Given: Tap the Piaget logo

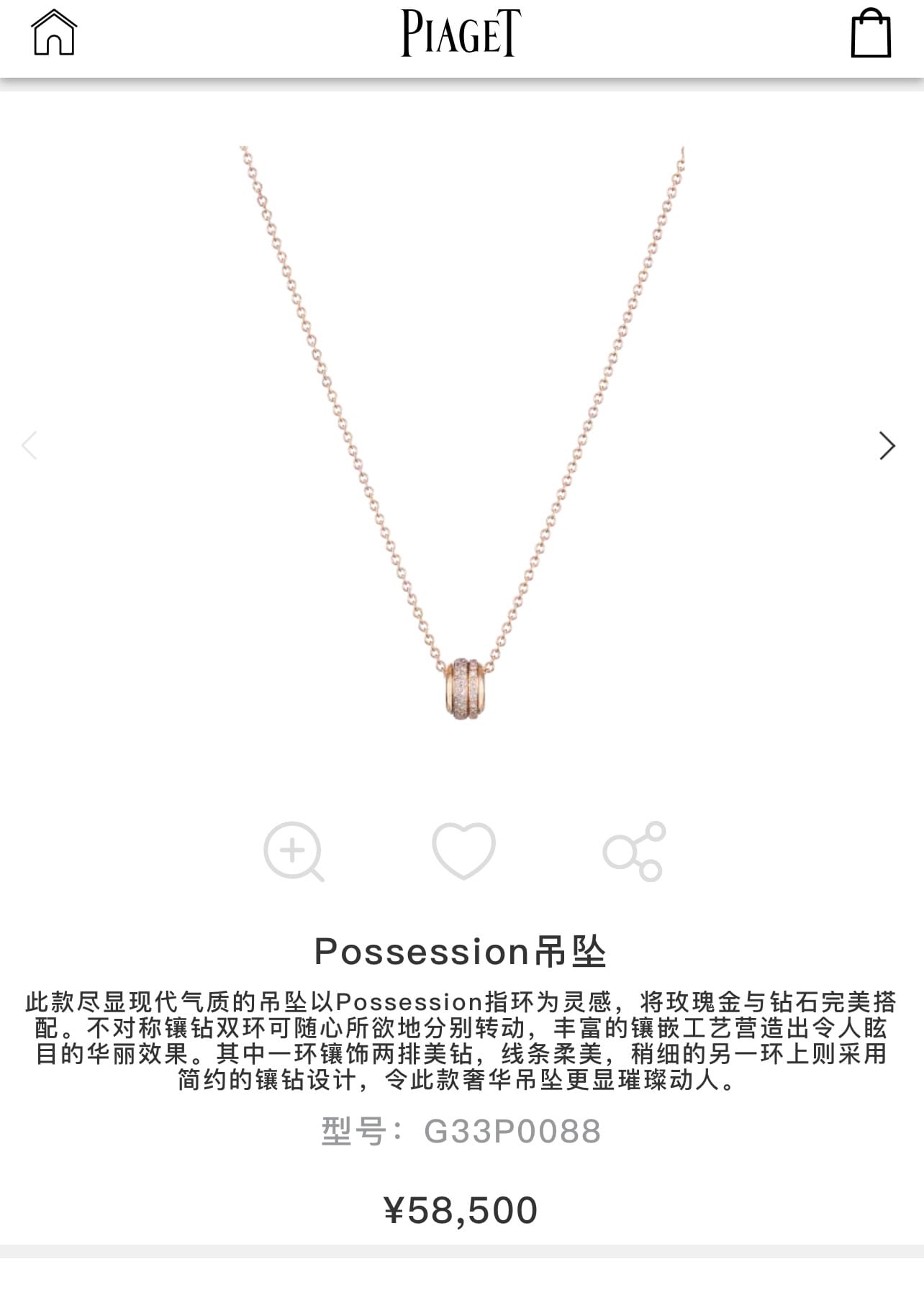Looking at the screenshot, I should coord(461,33).
